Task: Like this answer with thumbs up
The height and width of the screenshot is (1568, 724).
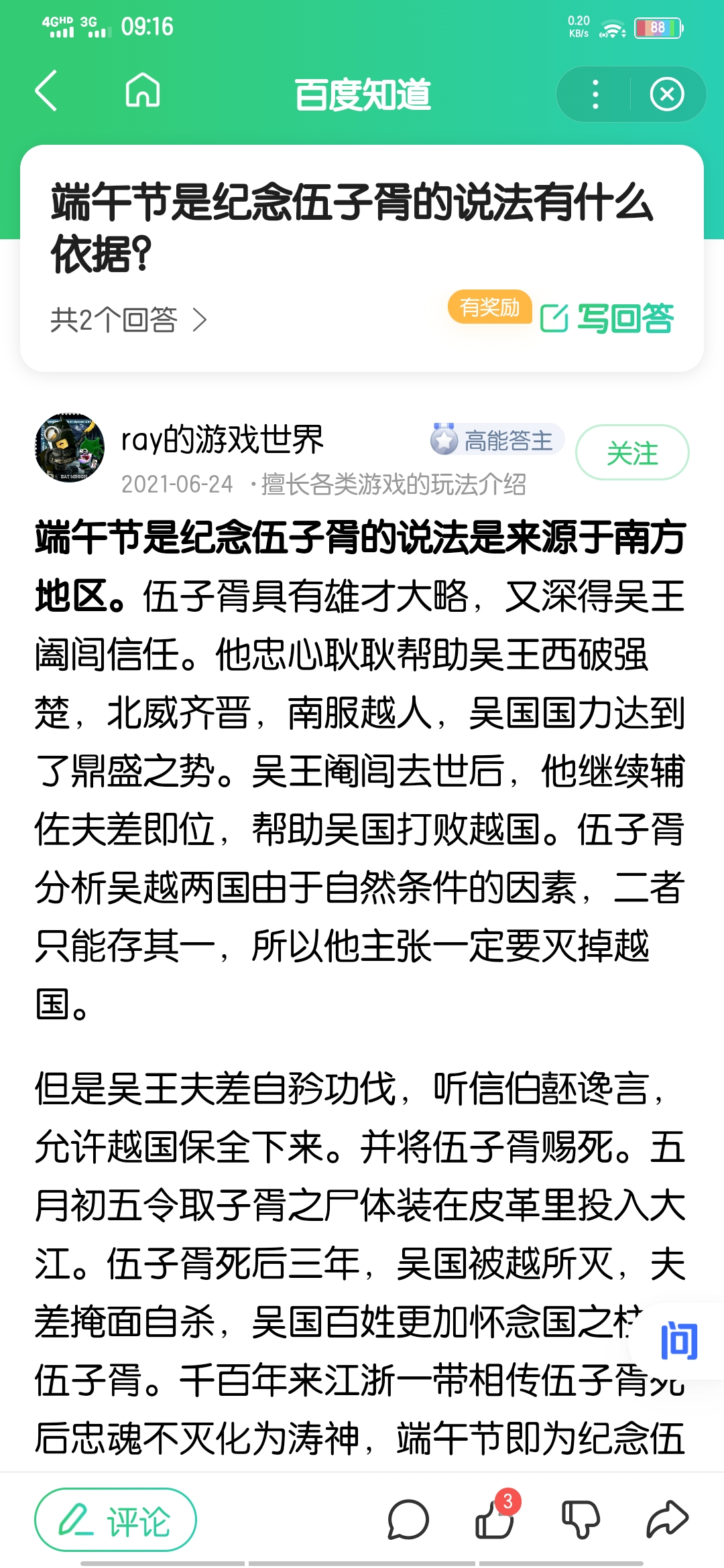Action: 495,1520
